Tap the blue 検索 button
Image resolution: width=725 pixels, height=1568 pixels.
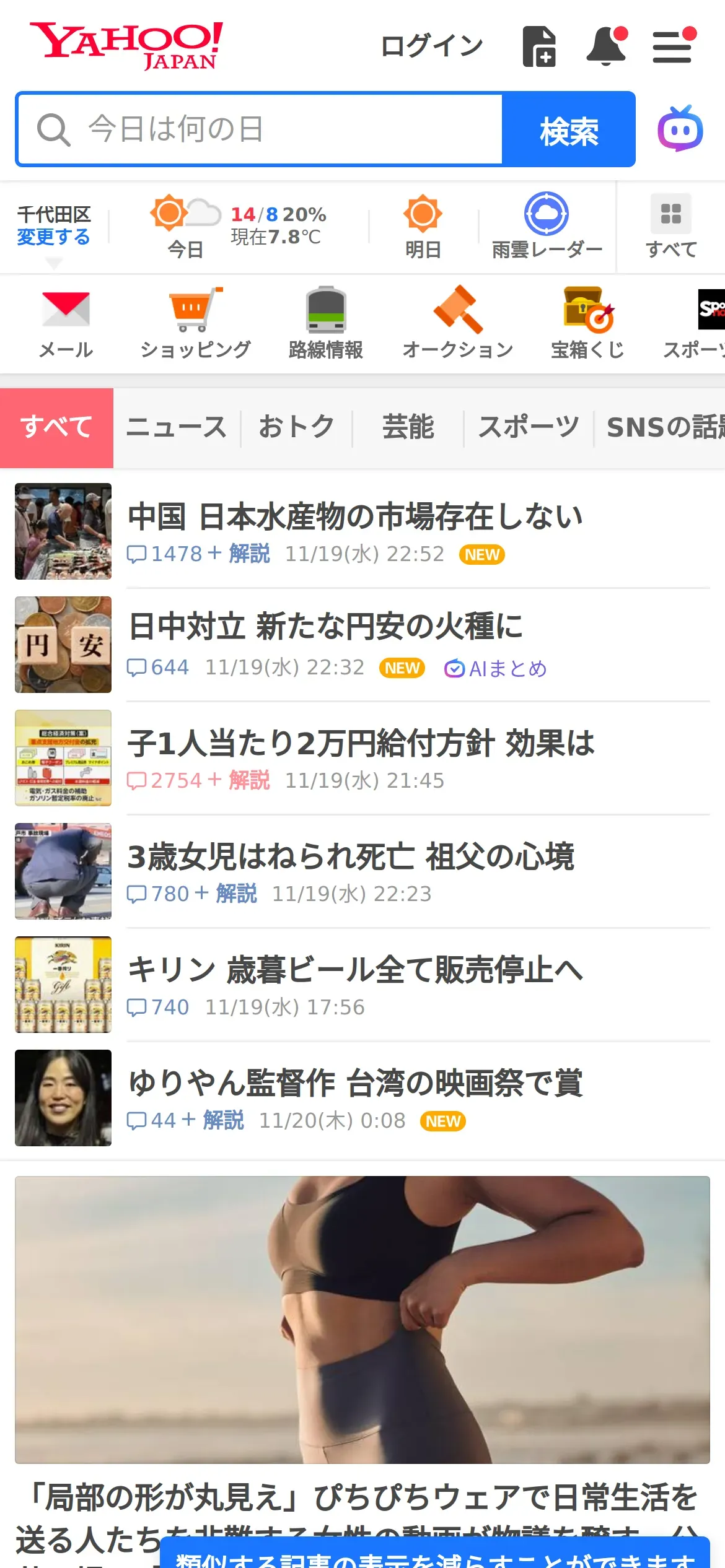tap(568, 129)
